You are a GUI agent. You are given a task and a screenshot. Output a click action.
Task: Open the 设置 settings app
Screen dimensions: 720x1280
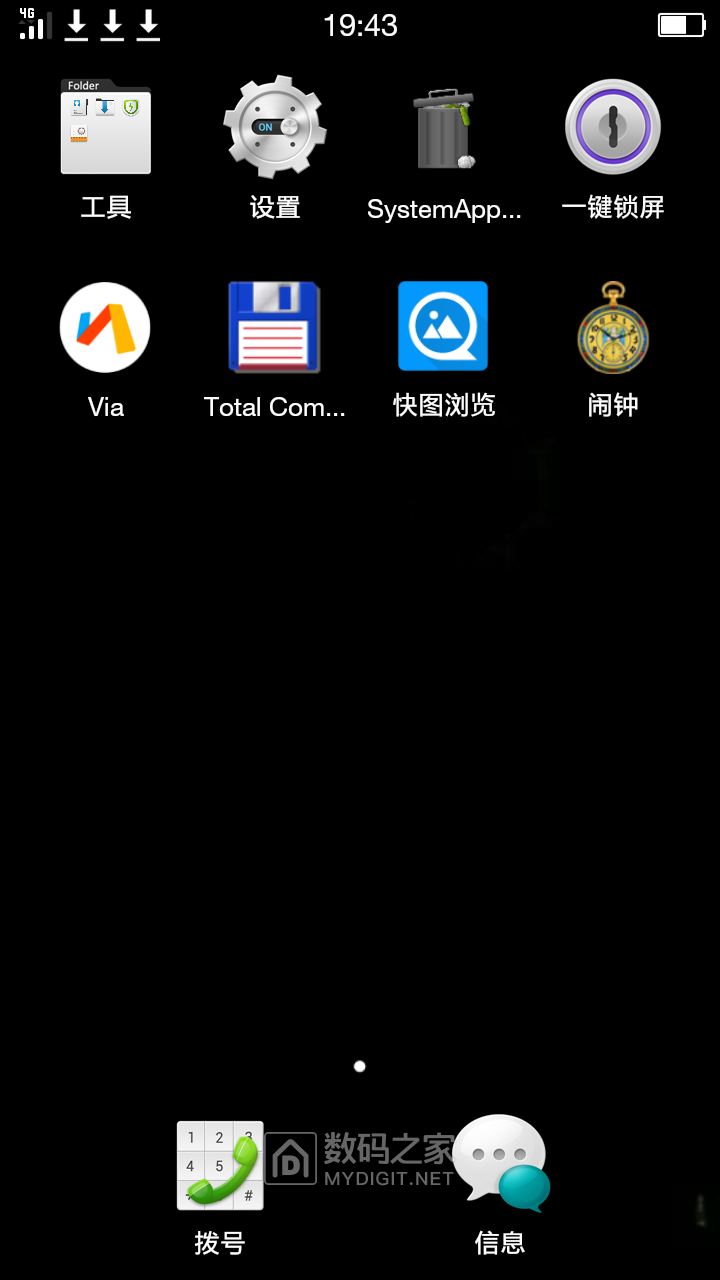[x=275, y=128]
